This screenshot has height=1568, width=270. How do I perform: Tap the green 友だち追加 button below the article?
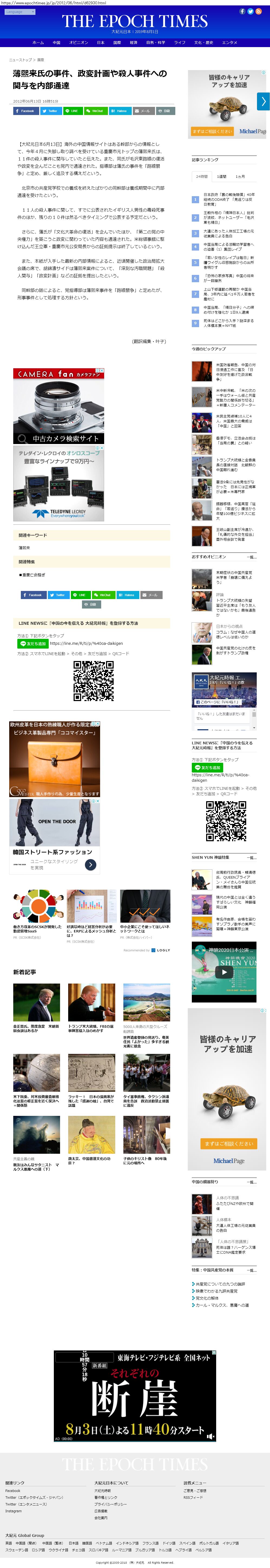33,643
